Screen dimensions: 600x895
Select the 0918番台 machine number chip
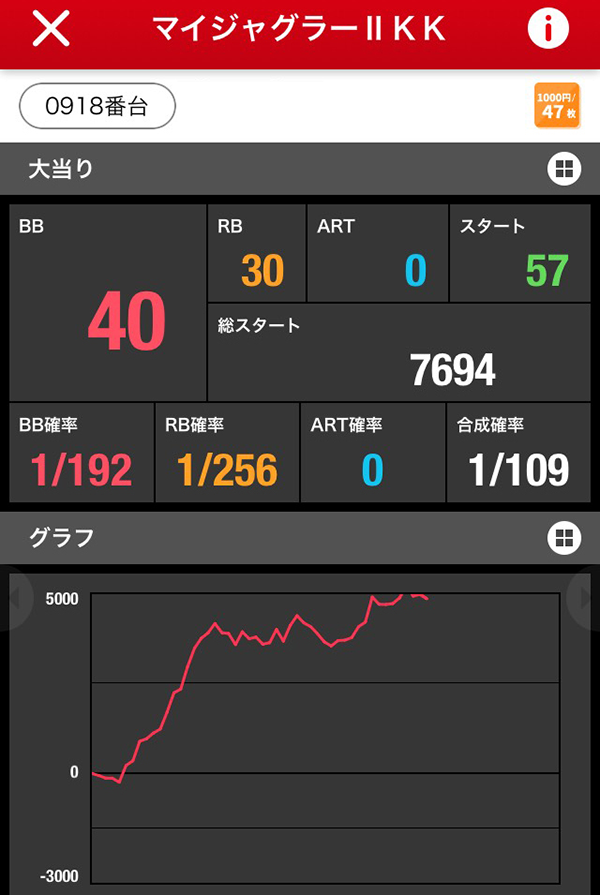(x=97, y=106)
